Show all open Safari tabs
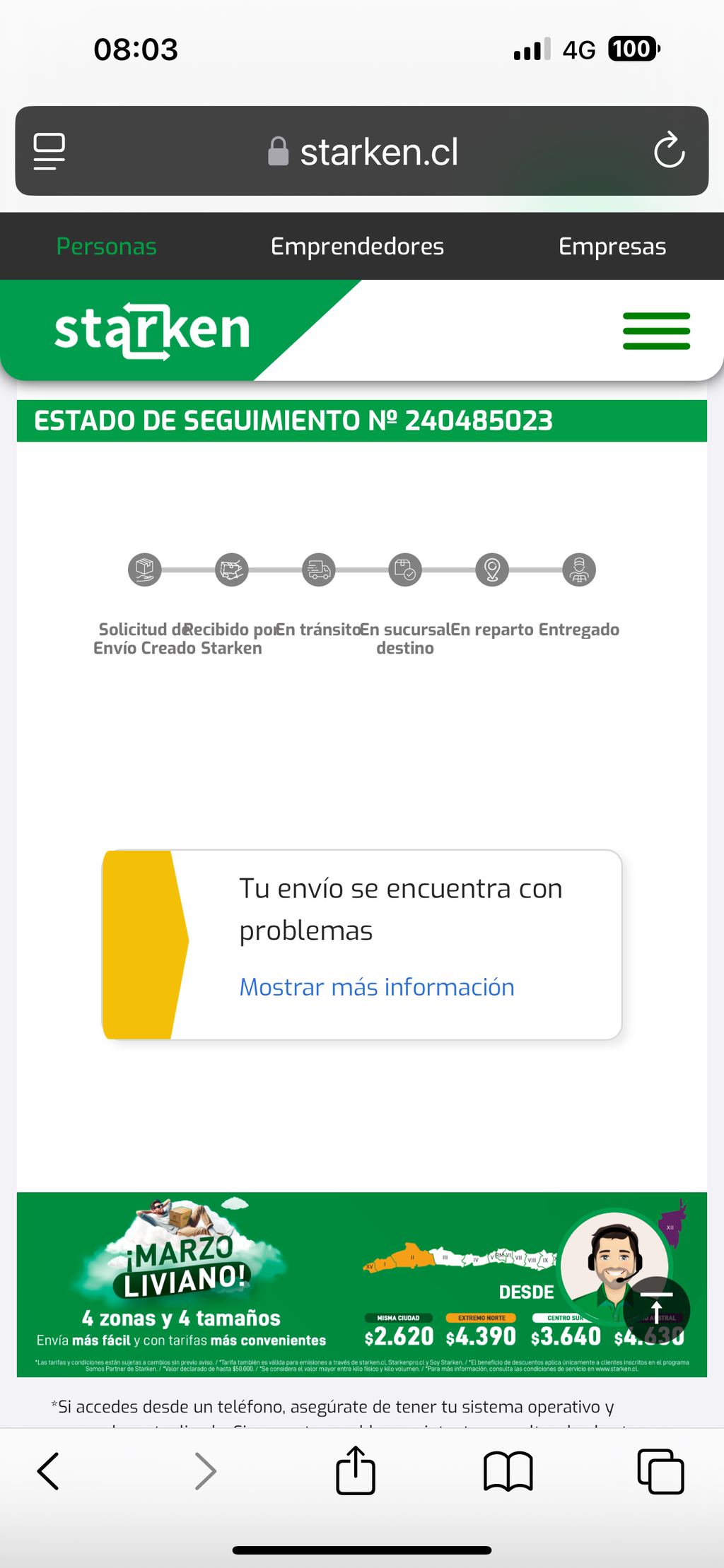Screen dimensions: 724x1568 coord(660,1472)
